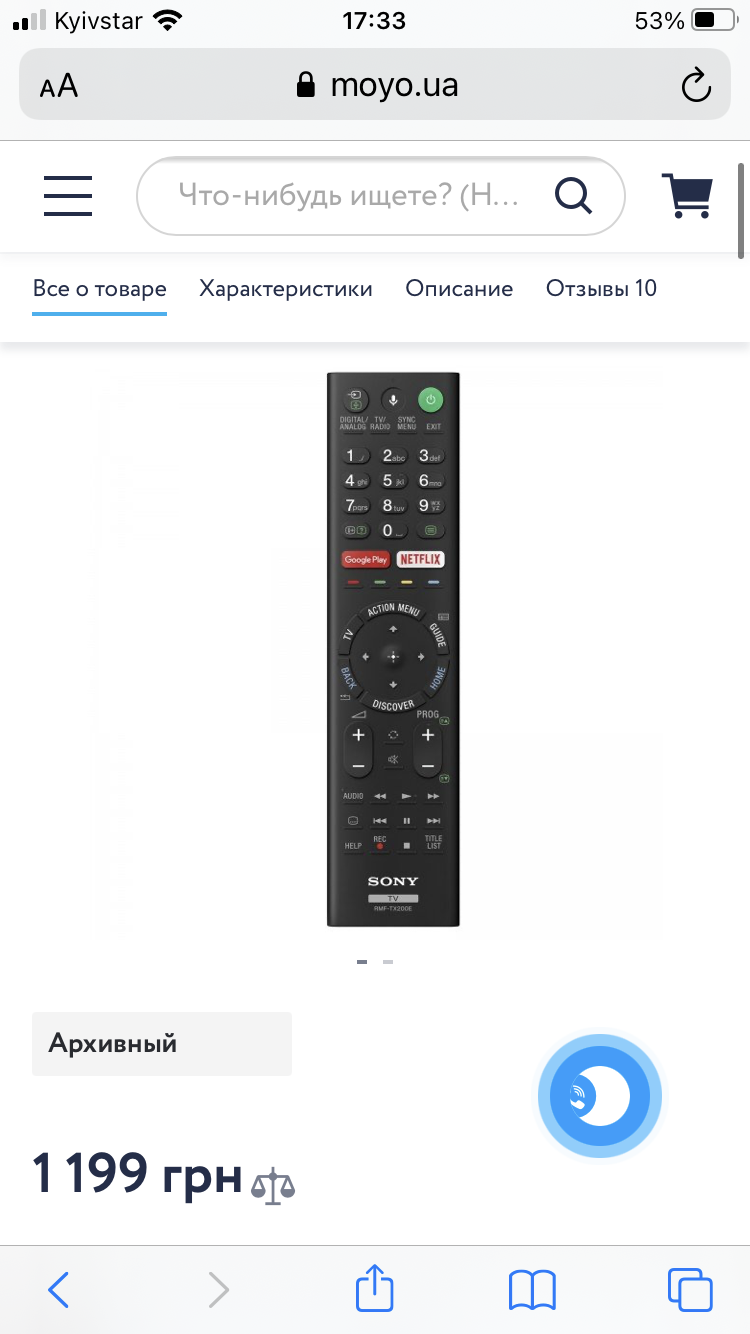Tap the magnifier search icon
This screenshot has height=1334, width=750.
click(x=573, y=196)
